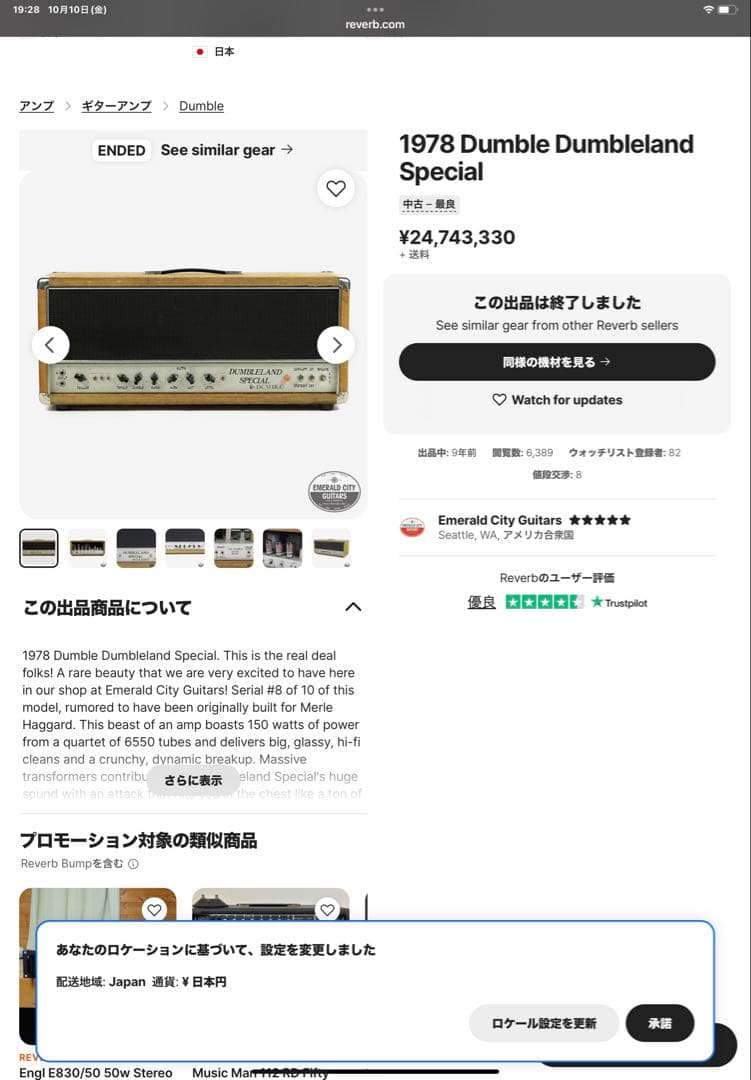This screenshot has width=751, height=1080.
Task: Open the ギターアンプ breadcrumb link
Action: (116, 106)
